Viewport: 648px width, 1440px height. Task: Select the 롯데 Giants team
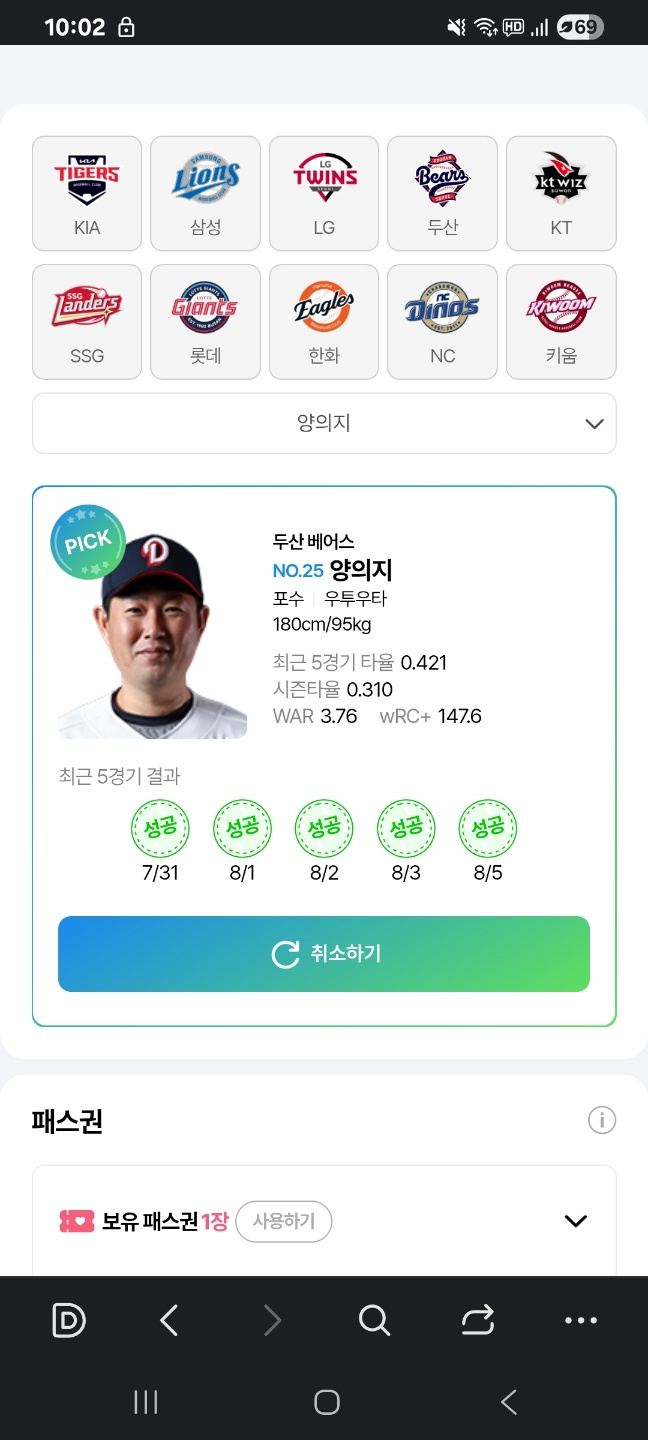pyautogui.click(x=205, y=321)
